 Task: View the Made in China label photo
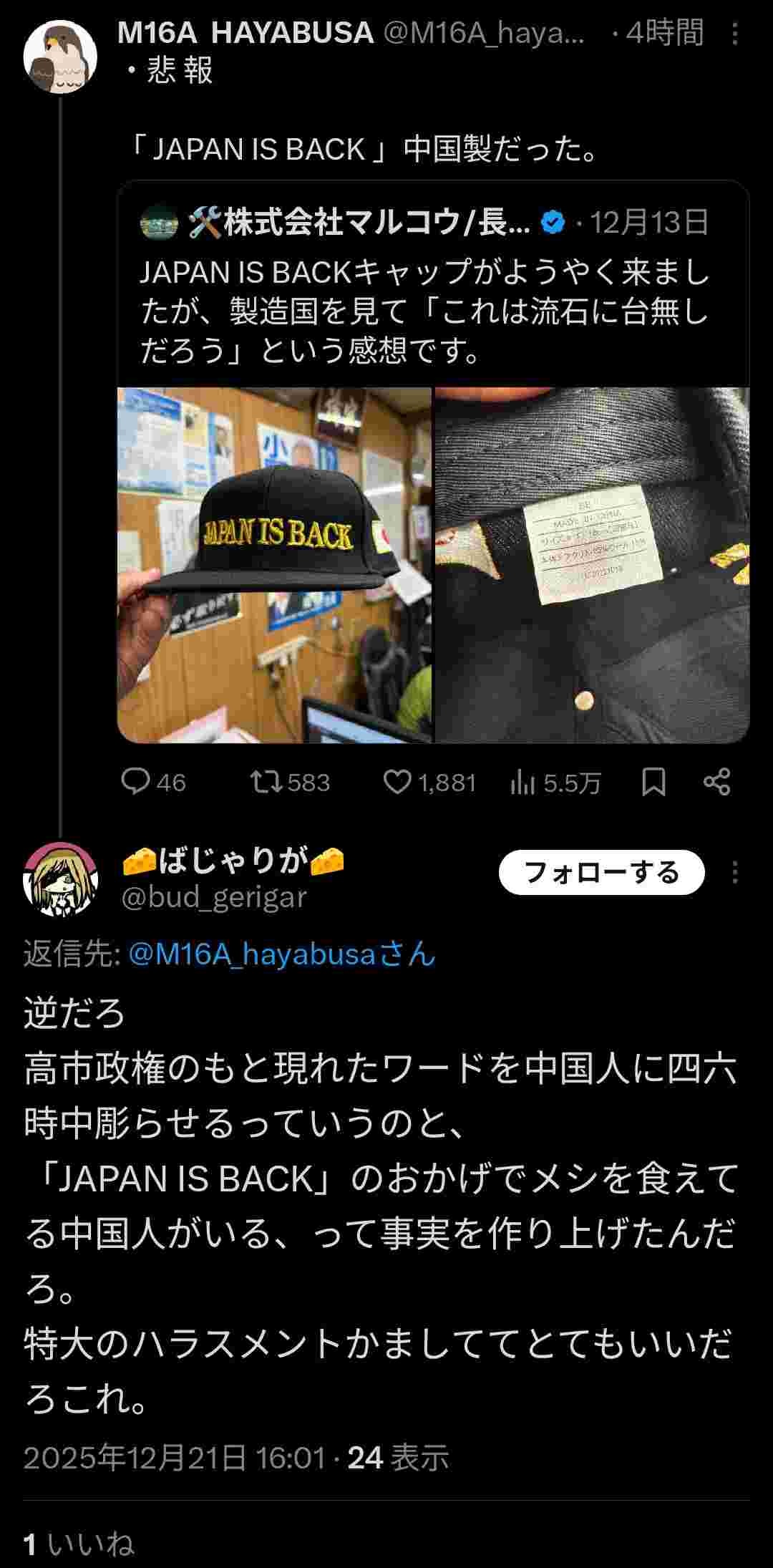tap(592, 564)
